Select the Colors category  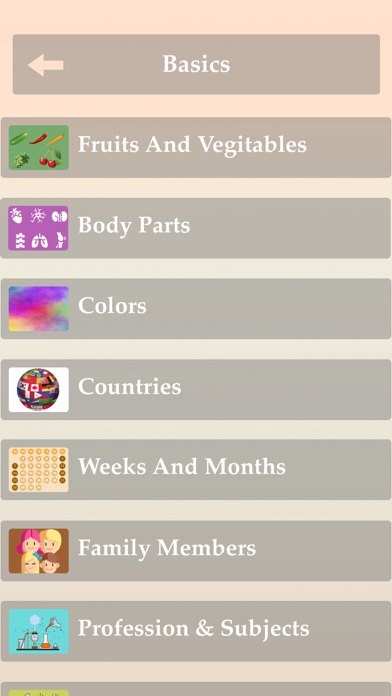[196, 308]
